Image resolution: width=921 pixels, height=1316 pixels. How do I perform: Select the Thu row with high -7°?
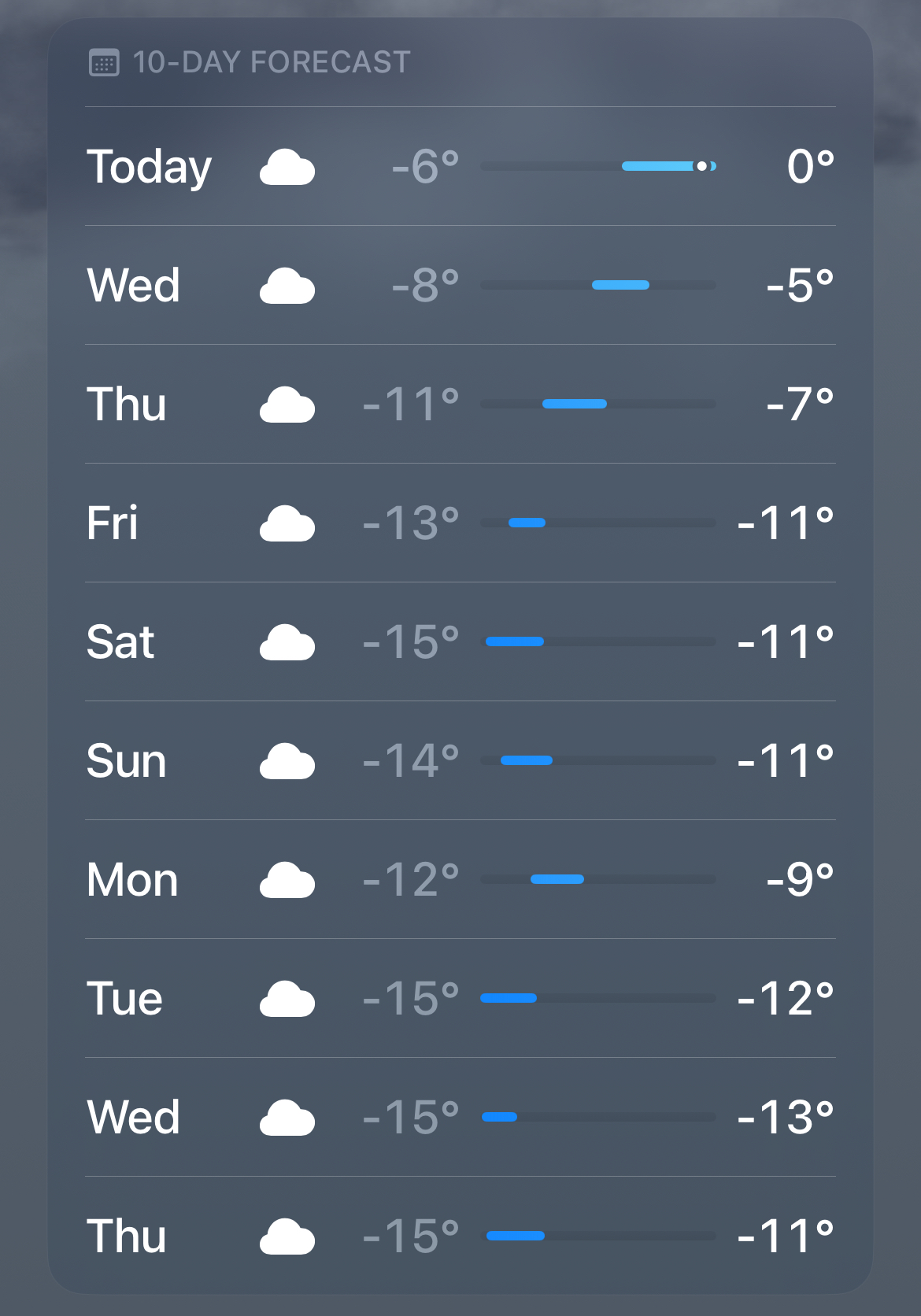click(x=460, y=404)
